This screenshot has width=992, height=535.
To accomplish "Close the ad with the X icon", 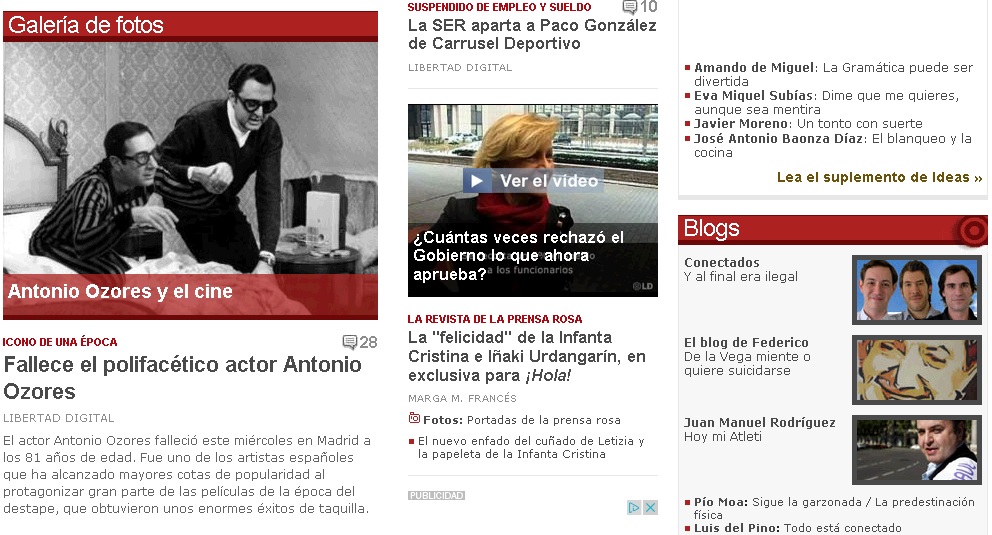I will point(650,507).
